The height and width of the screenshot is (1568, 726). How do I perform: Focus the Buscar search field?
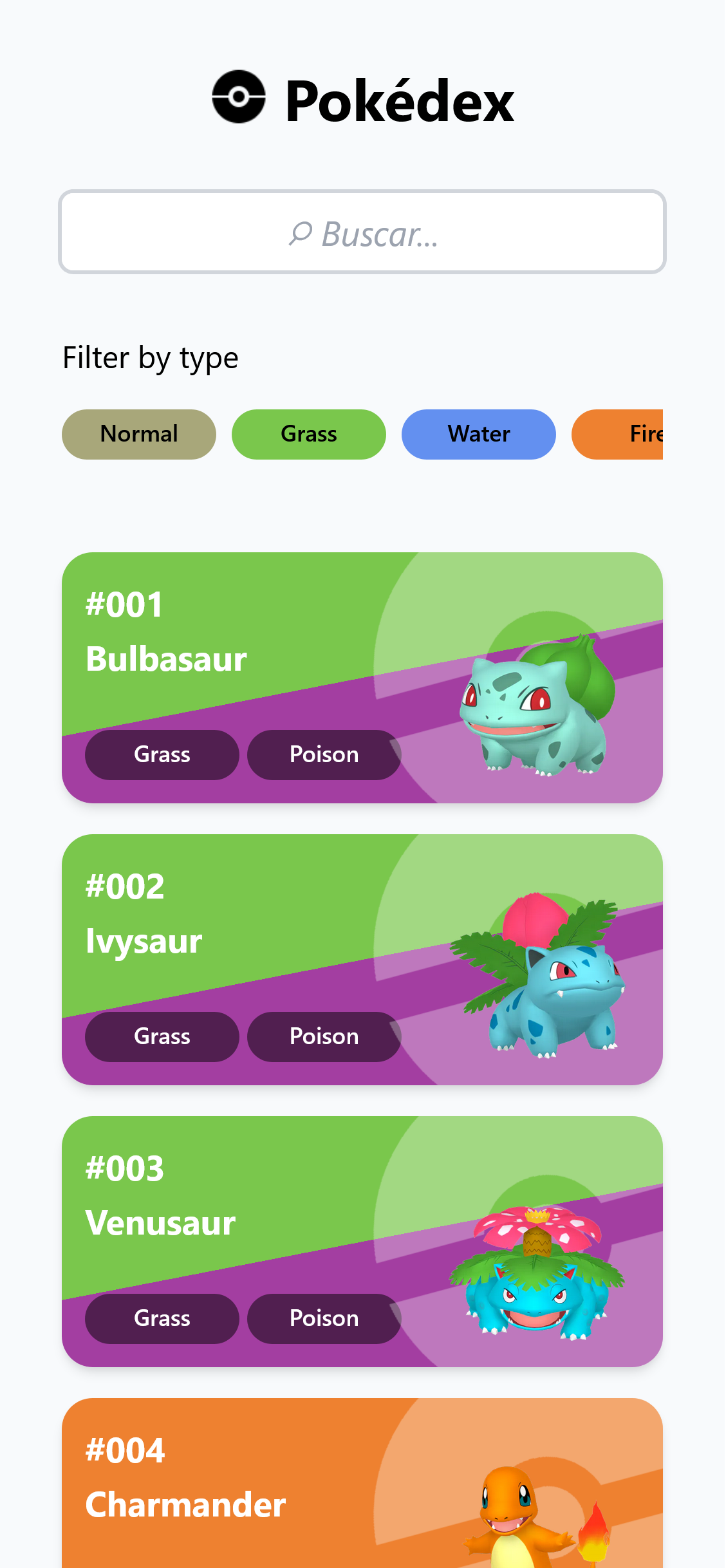(x=362, y=232)
